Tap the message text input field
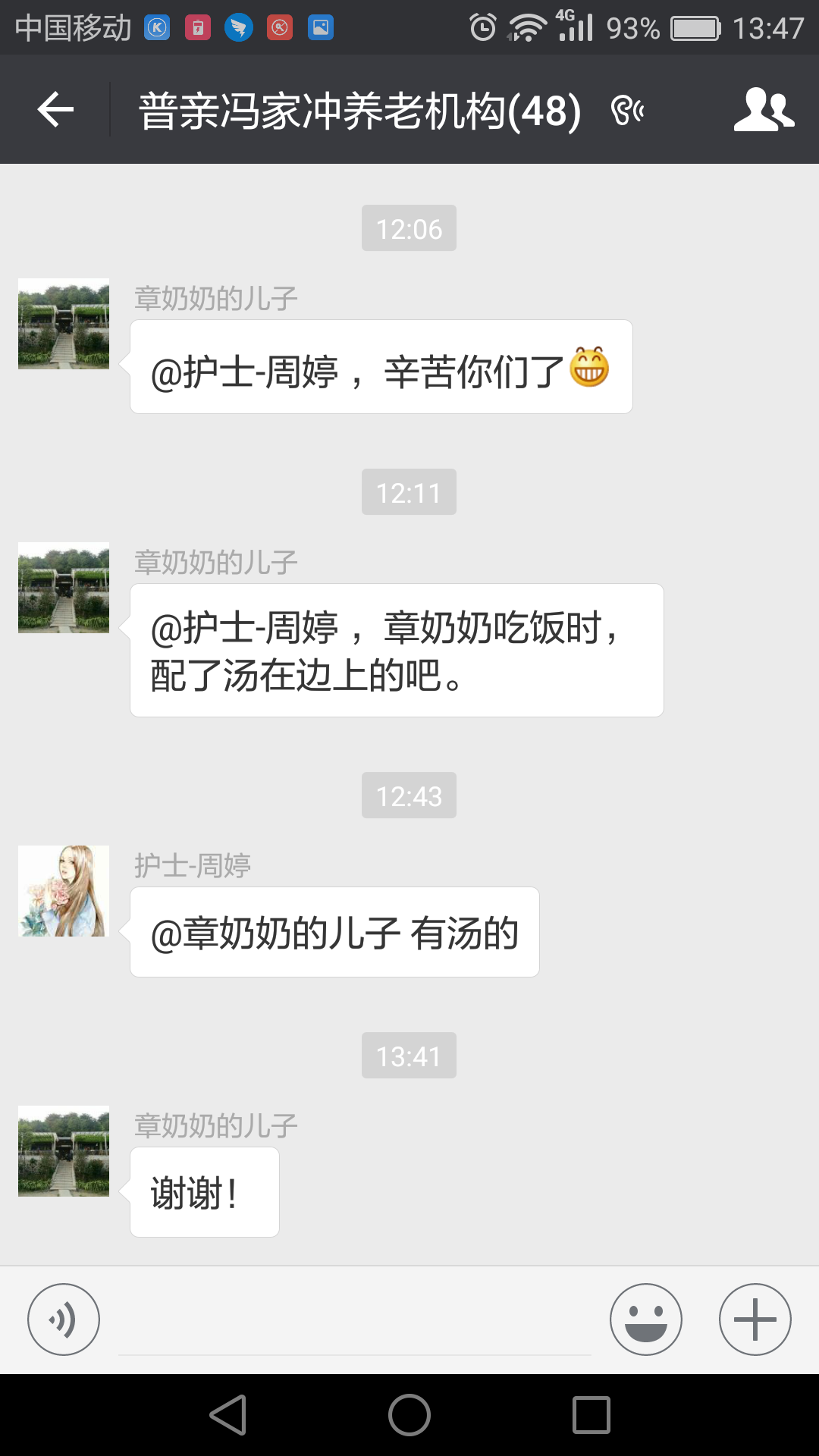Image resolution: width=819 pixels, height=1456 pixels. pos(354,1323)
